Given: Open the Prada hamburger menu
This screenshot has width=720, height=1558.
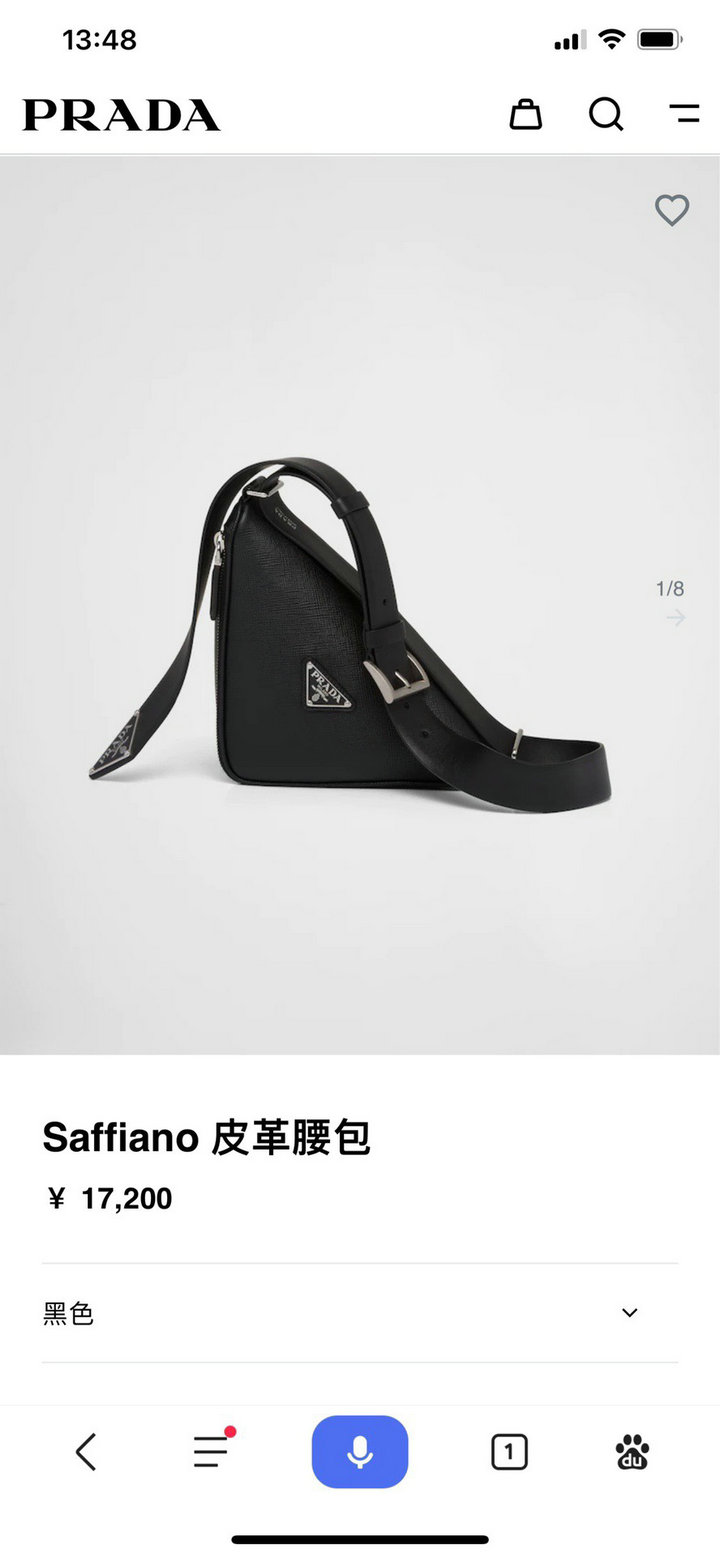Looking at the screenshot, I should [685, 113].
